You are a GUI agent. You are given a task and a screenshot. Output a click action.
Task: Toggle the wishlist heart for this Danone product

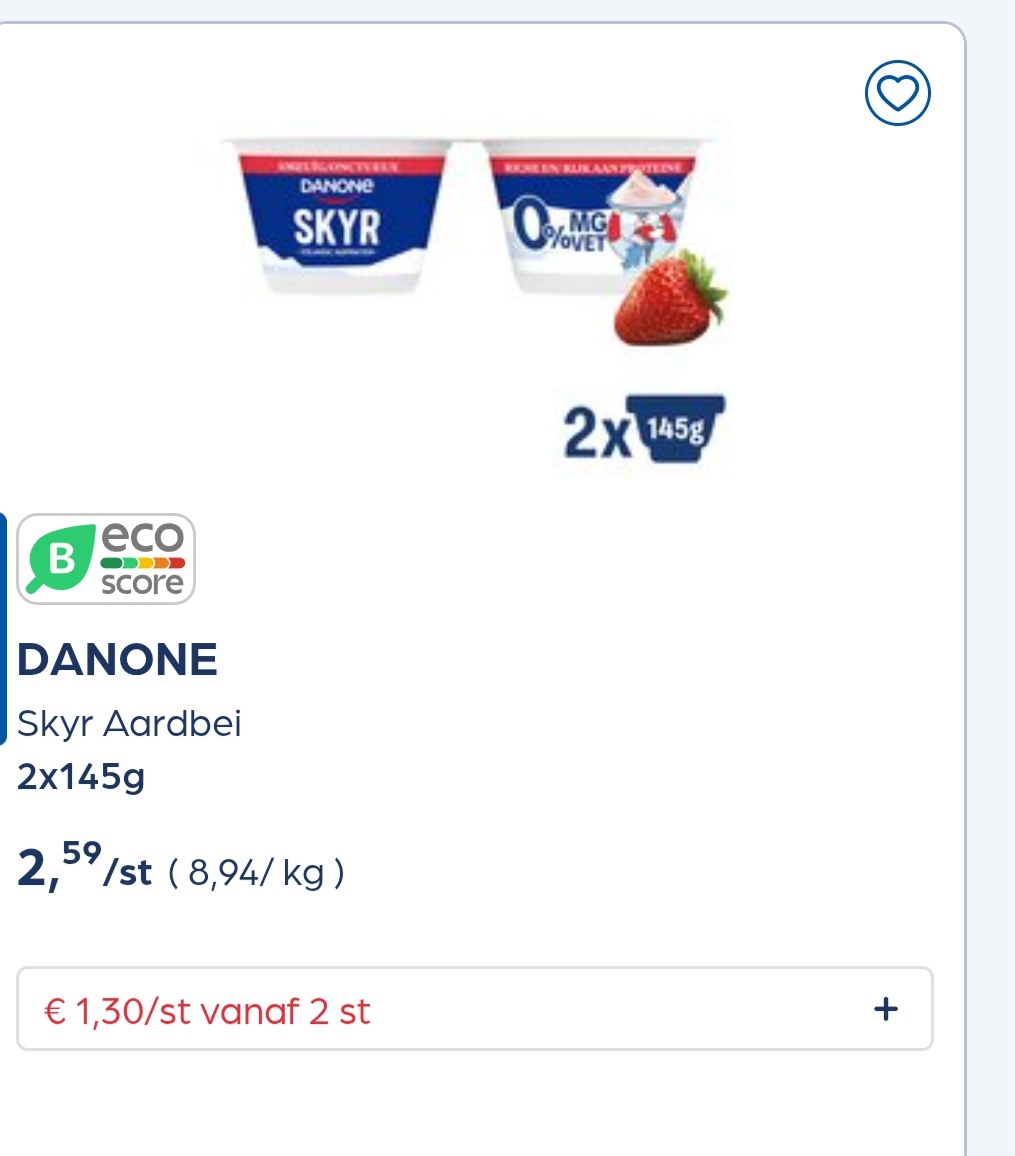click(898, 94)
